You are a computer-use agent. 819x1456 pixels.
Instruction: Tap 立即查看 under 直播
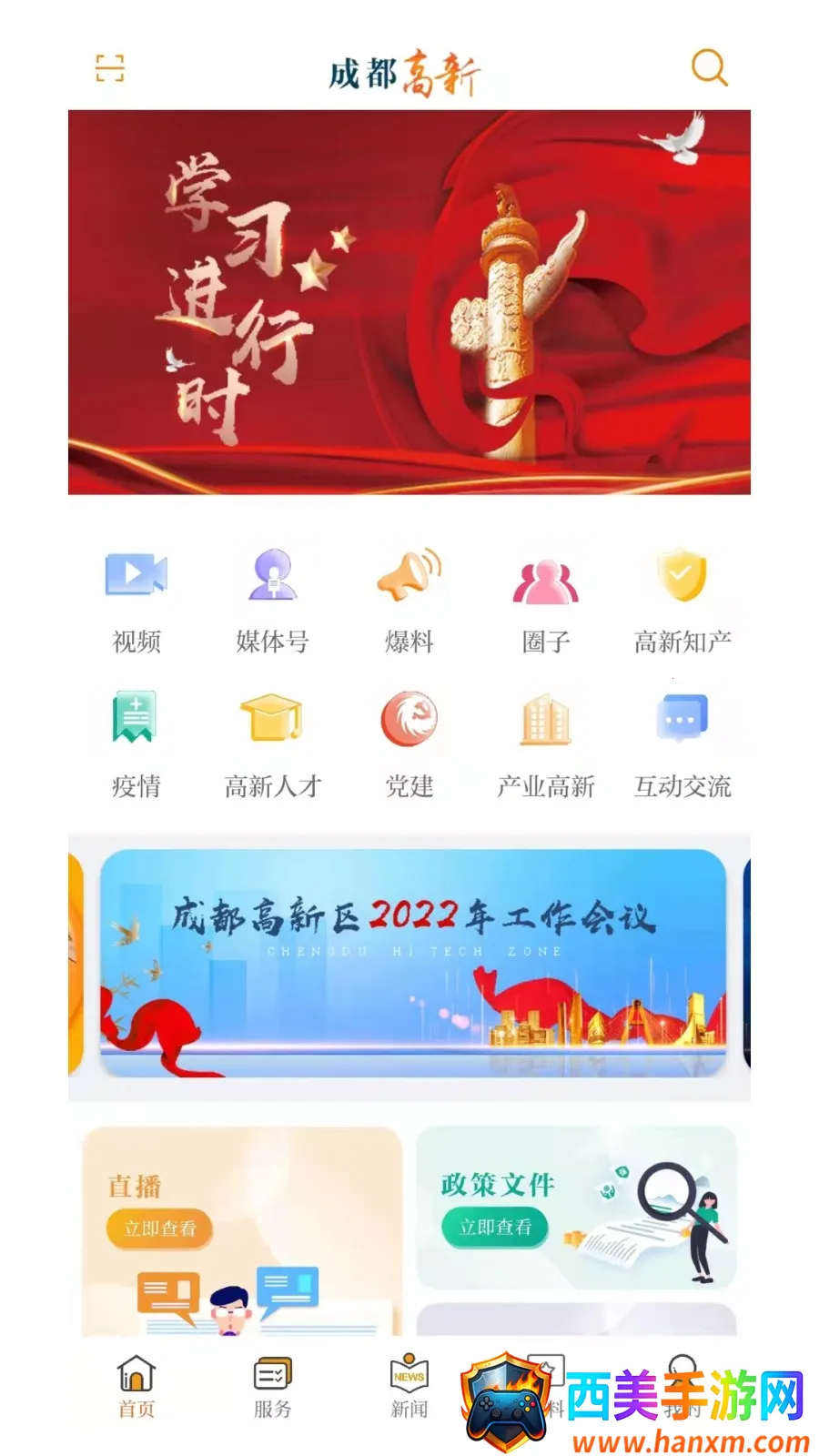160,1228
